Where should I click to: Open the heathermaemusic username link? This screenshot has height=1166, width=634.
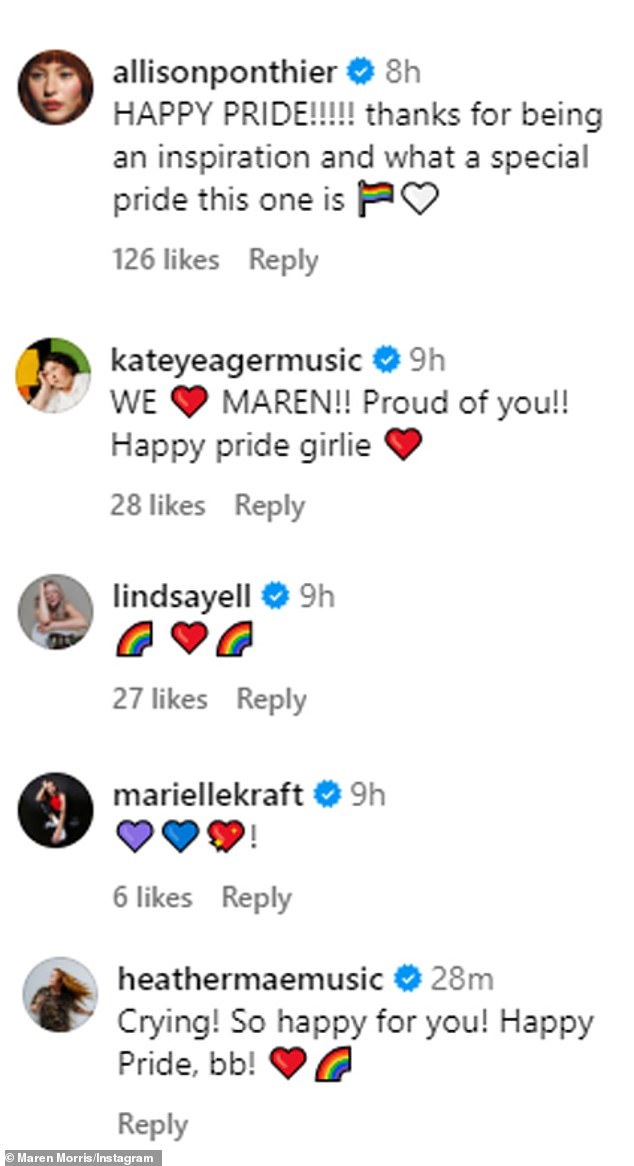point(250,979)
